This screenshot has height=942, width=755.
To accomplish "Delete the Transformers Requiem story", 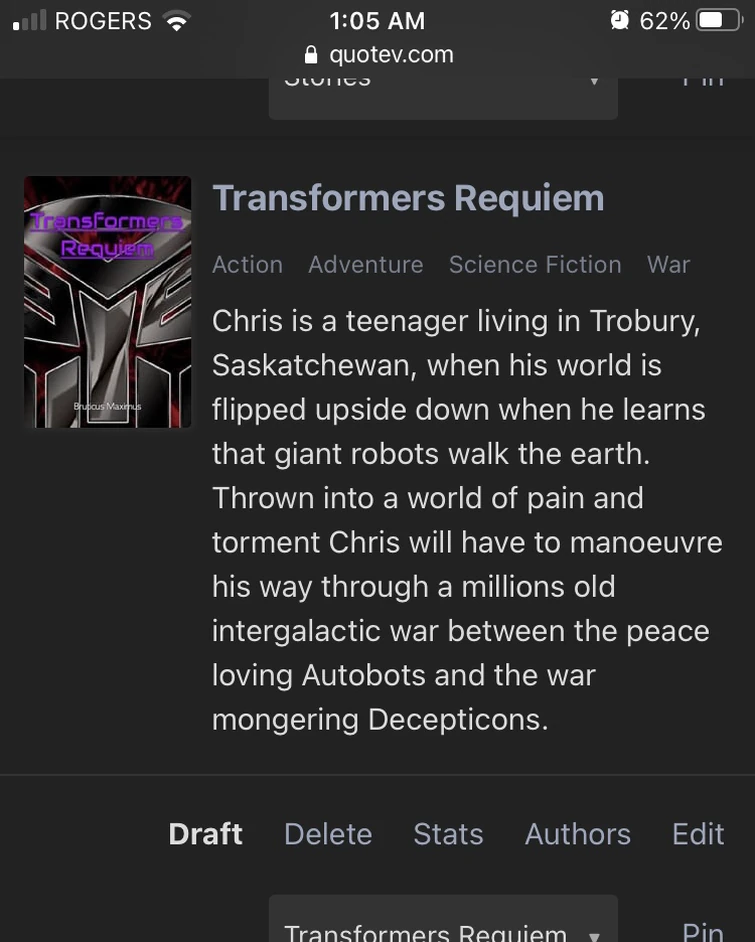I will click(x=328, y=834).
